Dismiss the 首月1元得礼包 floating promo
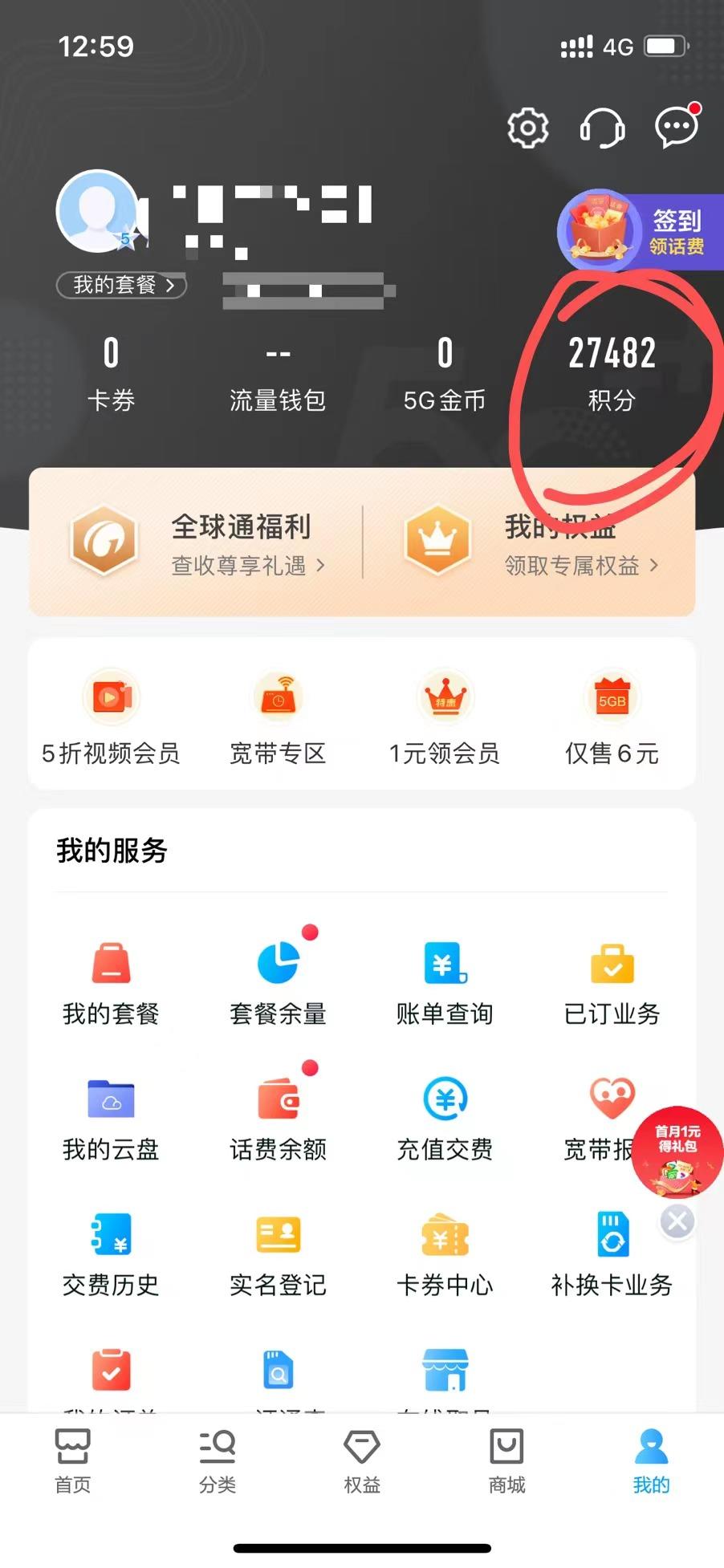The image size is (724, 1568). [x=677, y=1221]
